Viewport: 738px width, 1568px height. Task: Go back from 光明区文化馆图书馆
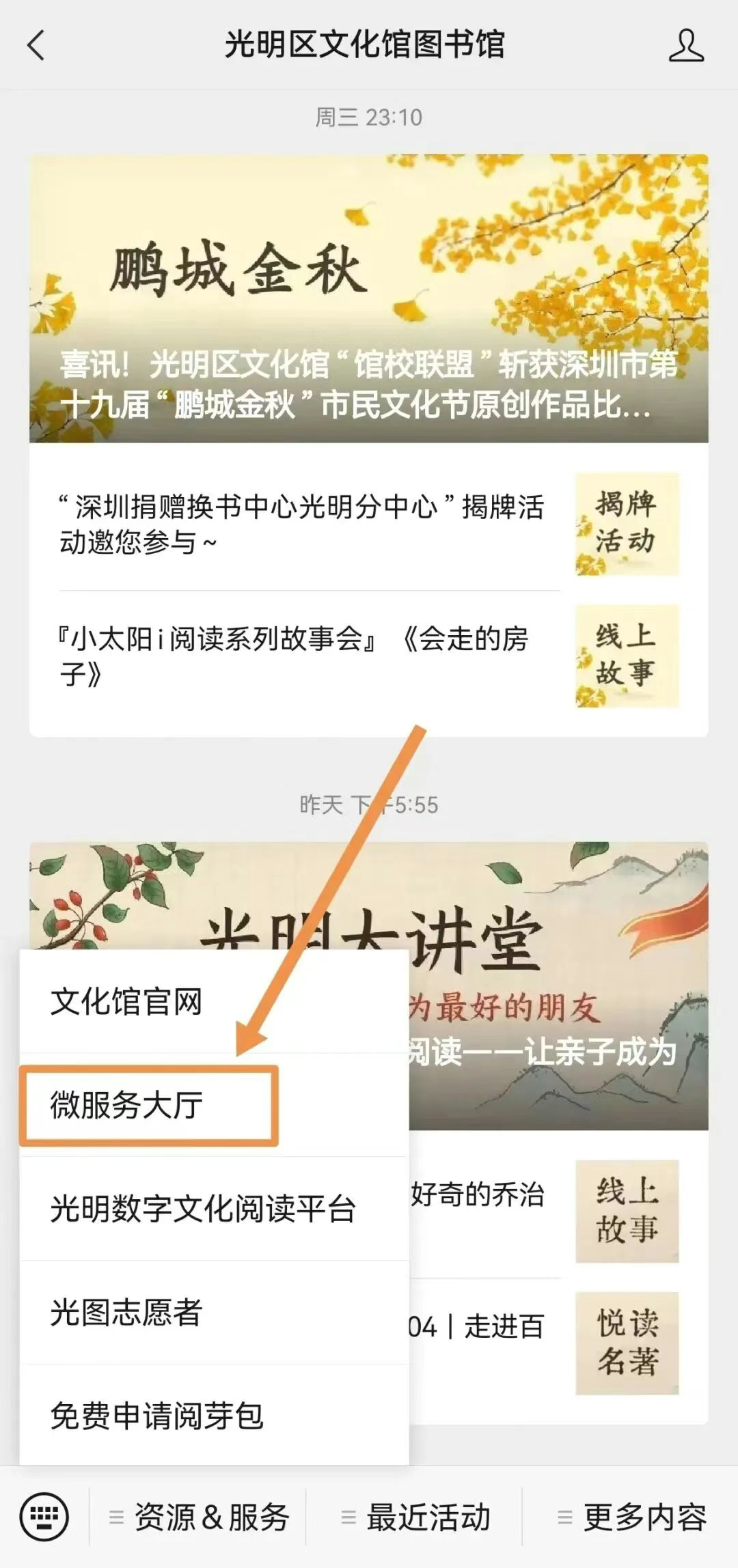point(36,46)
